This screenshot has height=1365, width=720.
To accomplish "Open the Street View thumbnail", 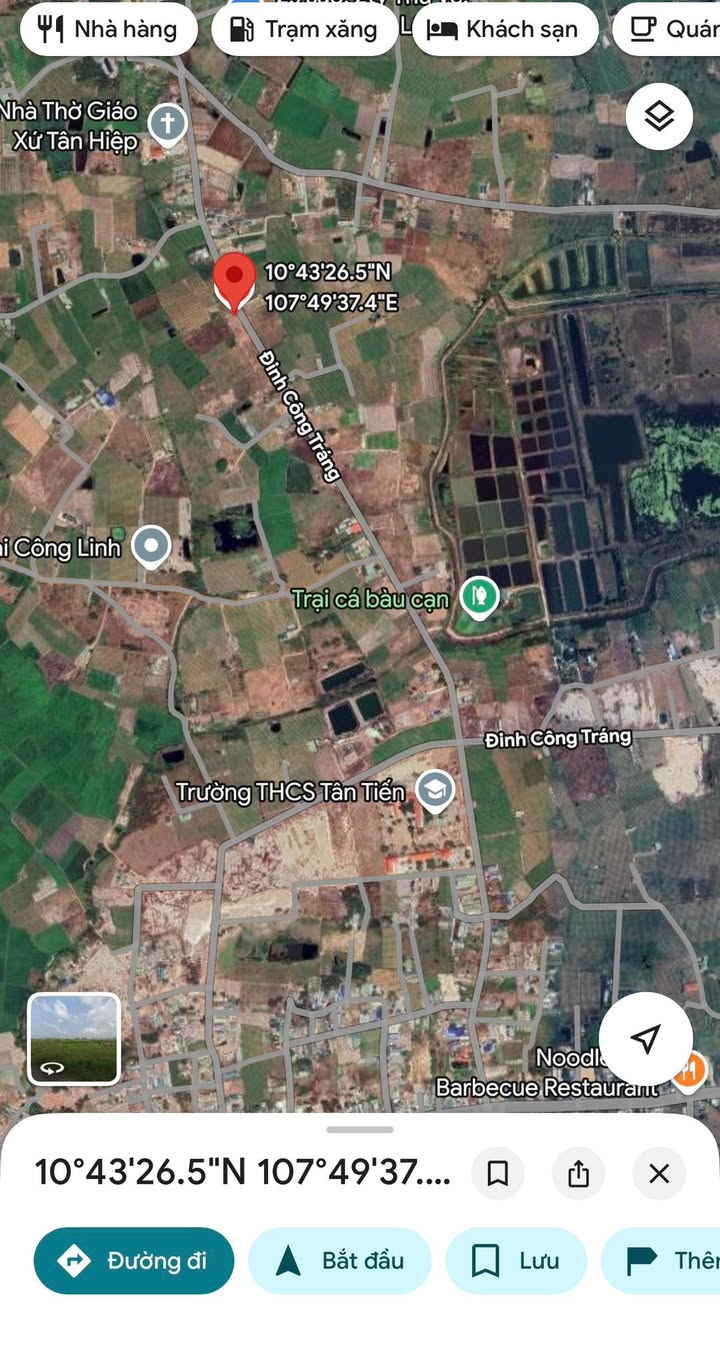I will pyautogui.click(x=74, y=1038).
